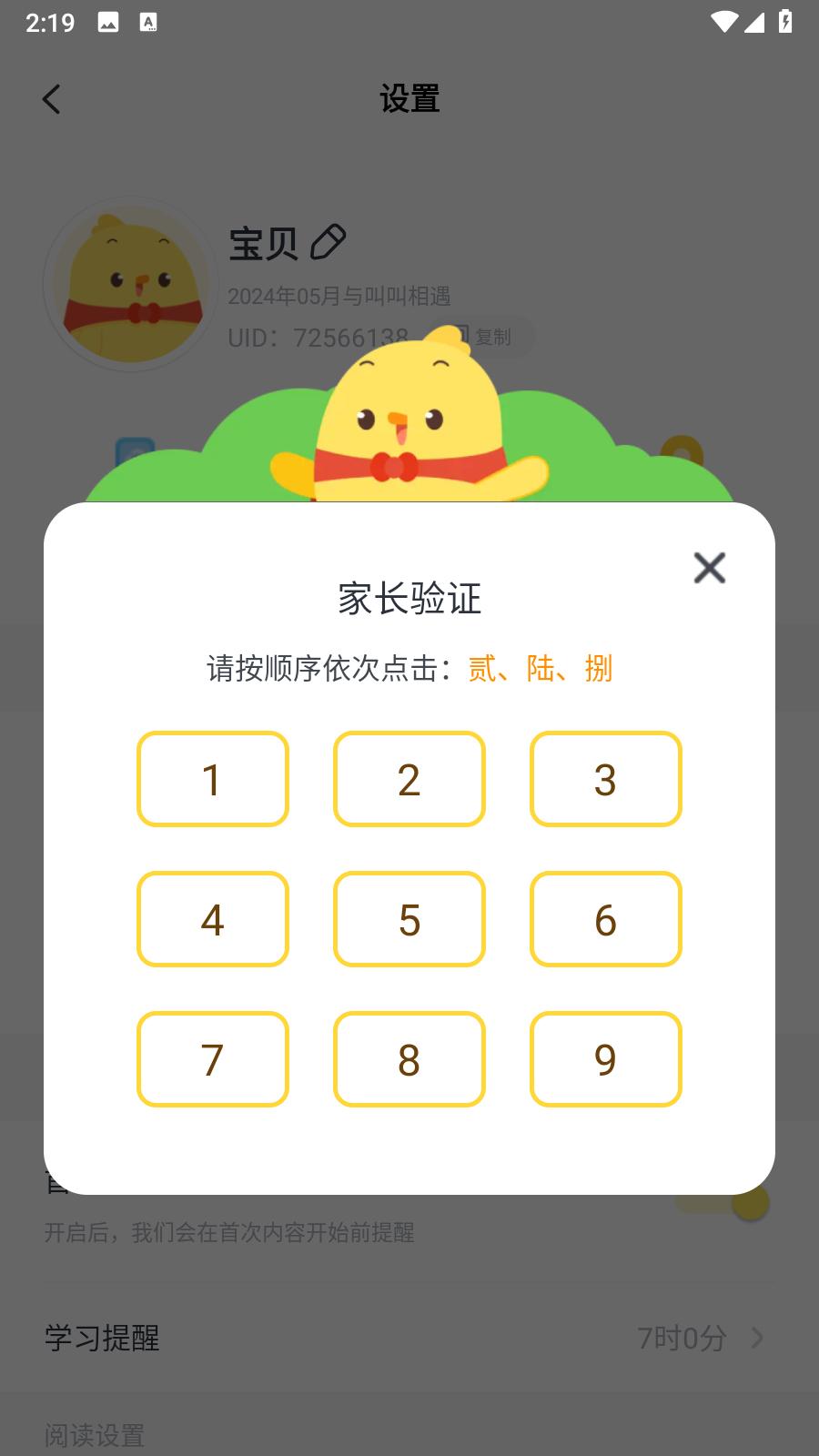This screenshot has height=1456, width=819.
Task: Tap the screenshot notification icon top left
Action: pos(150,21)
